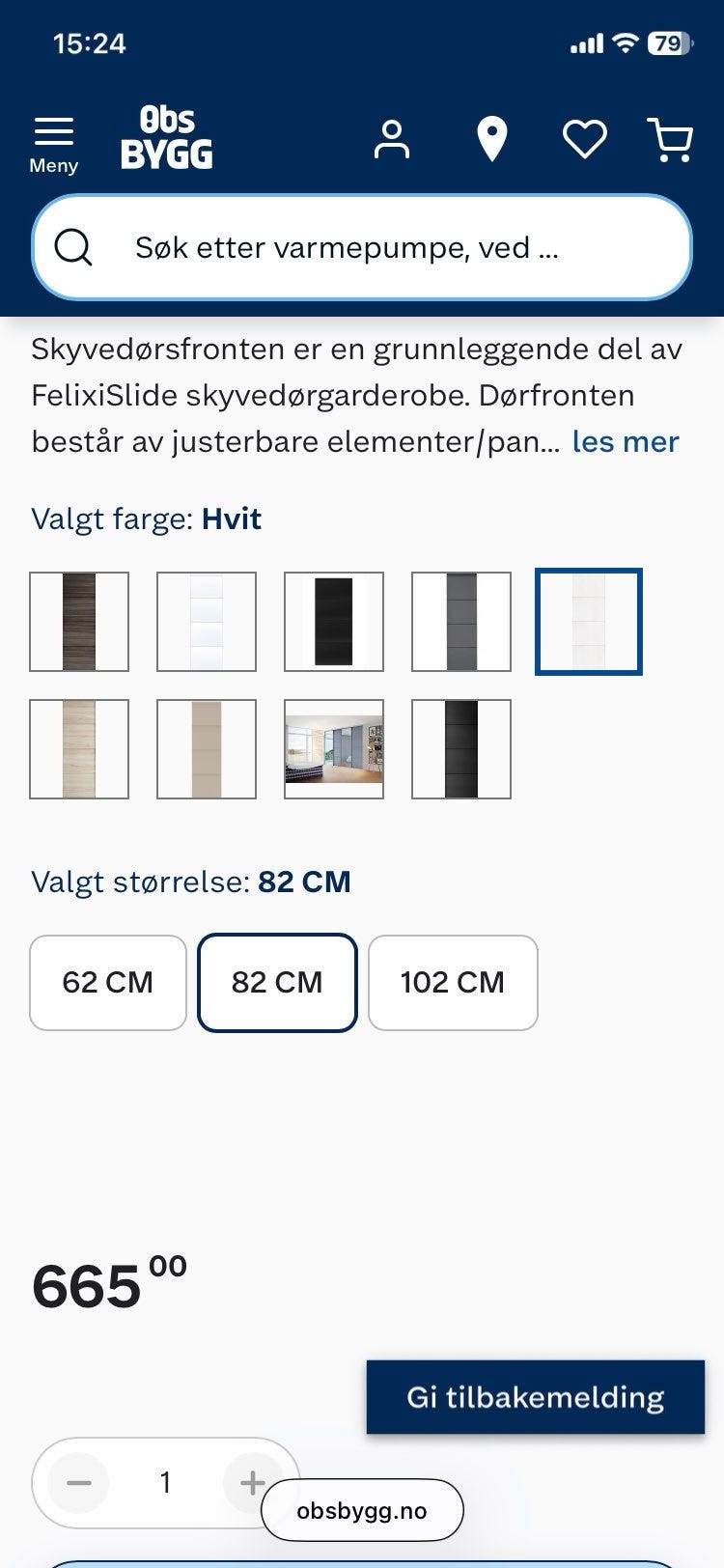Image resolution: width=724 pixels, height=1568 pixels.
Task: Decrease quantity with the minus icon
Action: click(x=79, y=1482)
